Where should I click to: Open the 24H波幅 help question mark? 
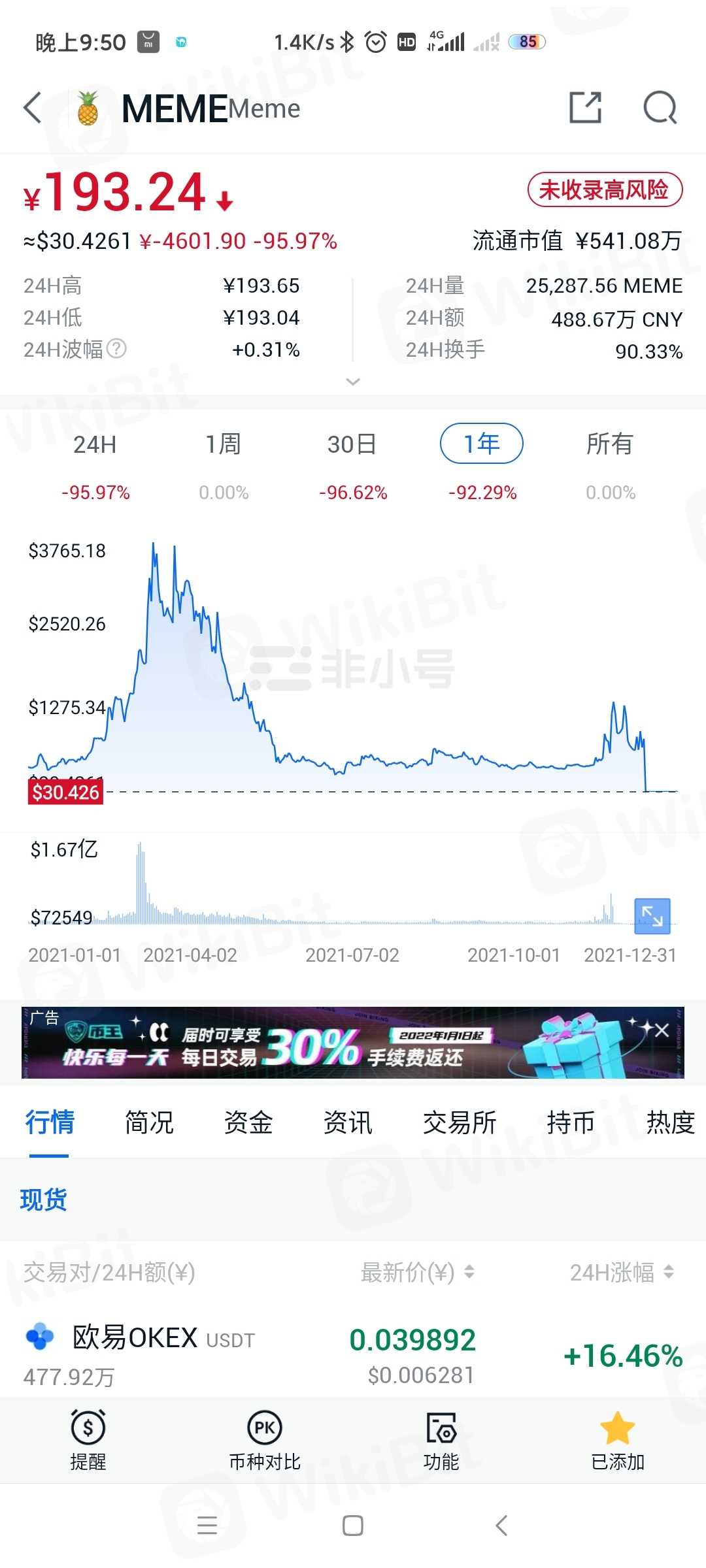click(x=116, y=349)
